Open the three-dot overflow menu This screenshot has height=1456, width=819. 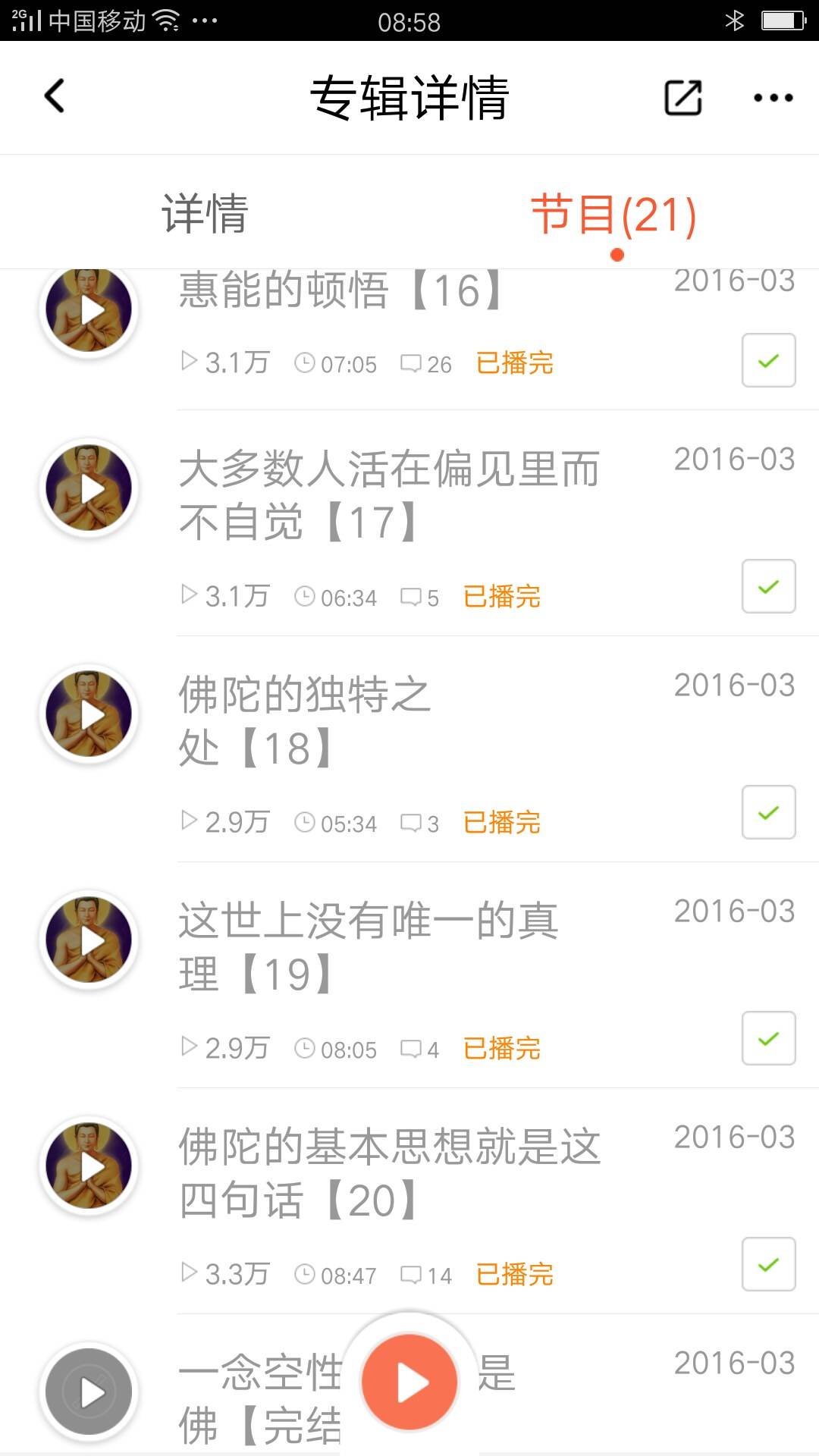coord(773,98)
